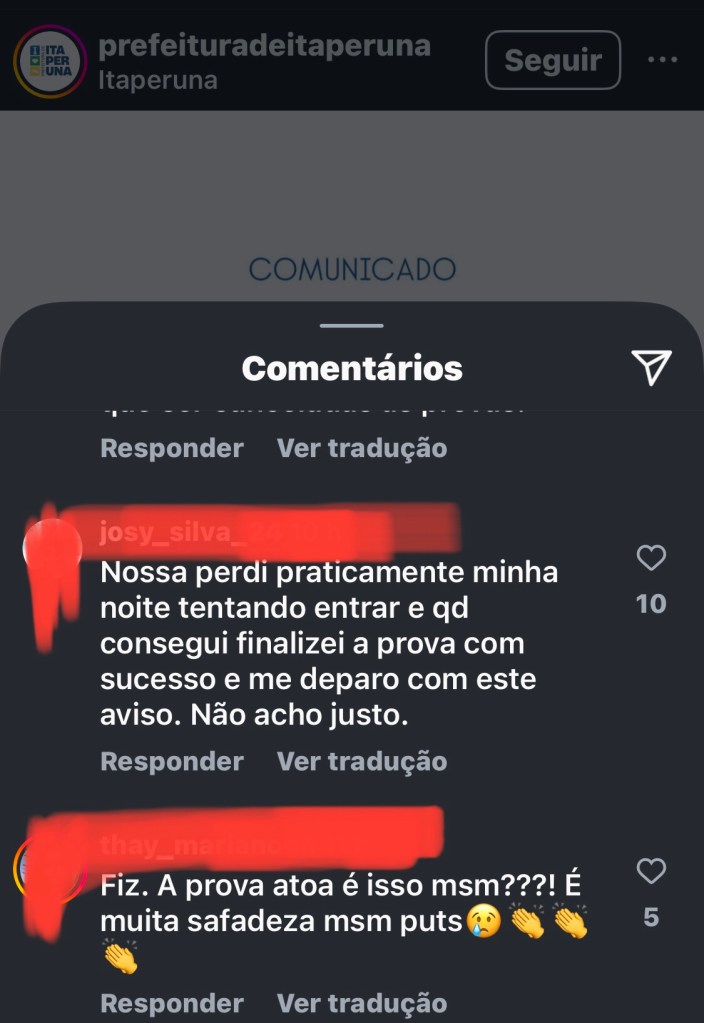Reply to the 'muita safadeza' comment
The width and height of the screenshot is (704, 1023).
[x=171, y=1003]
